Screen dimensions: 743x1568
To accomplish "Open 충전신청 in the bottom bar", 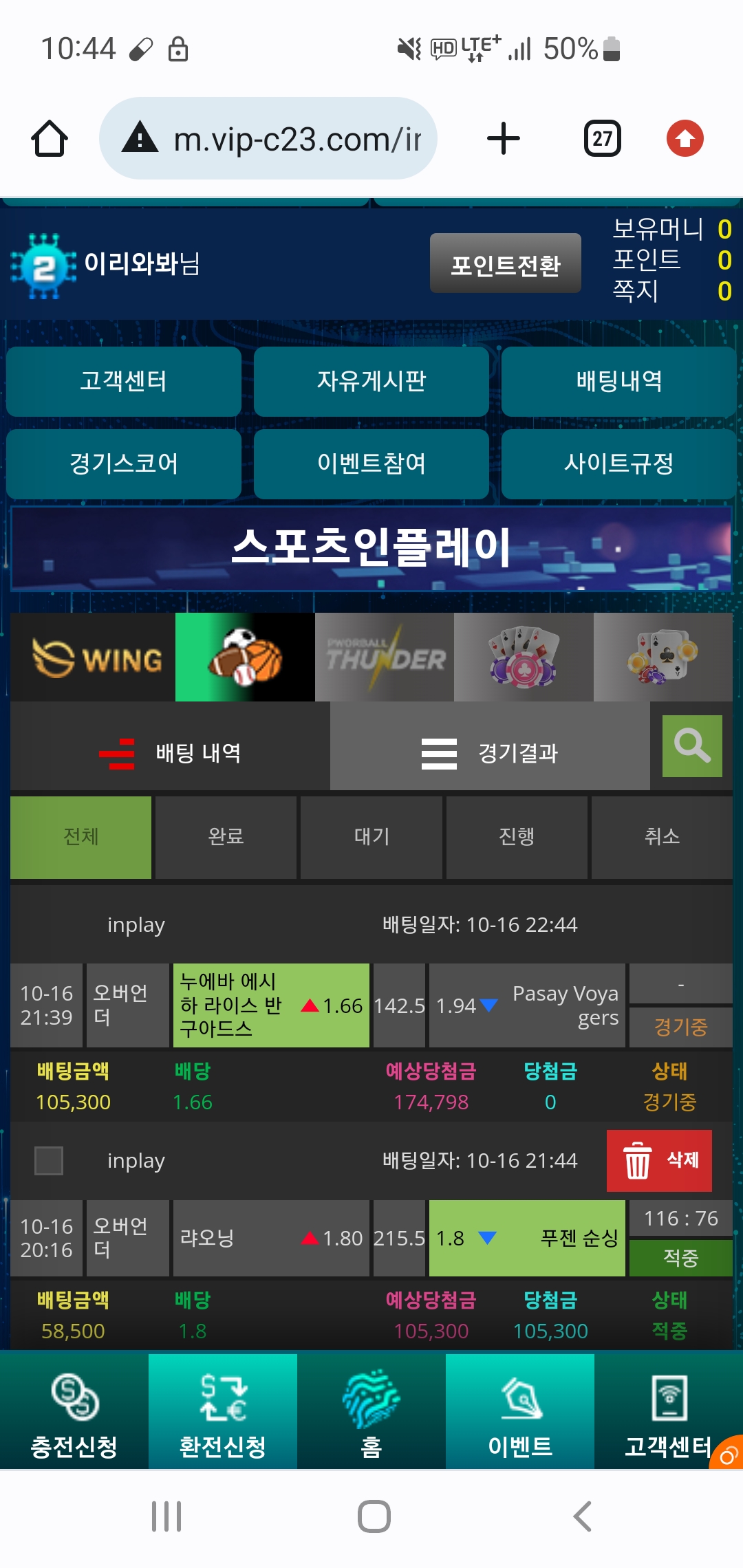I will tap(74, 1411).
